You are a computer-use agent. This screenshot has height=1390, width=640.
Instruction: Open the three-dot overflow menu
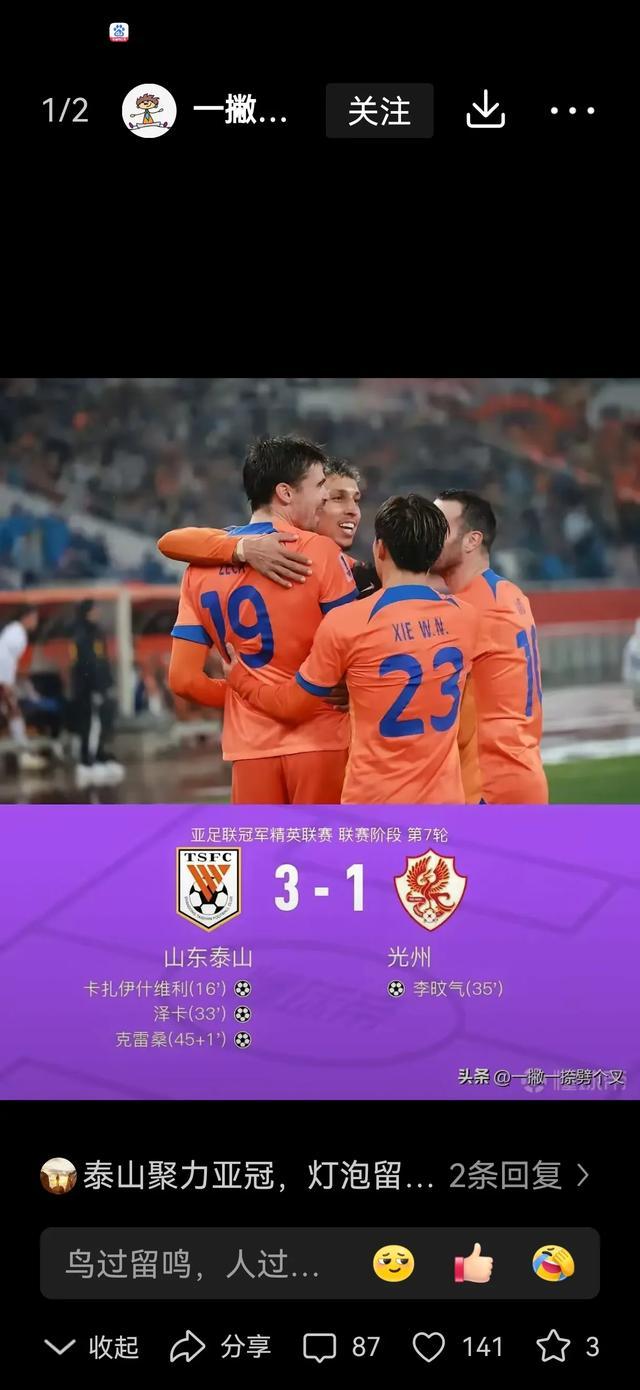572,111
